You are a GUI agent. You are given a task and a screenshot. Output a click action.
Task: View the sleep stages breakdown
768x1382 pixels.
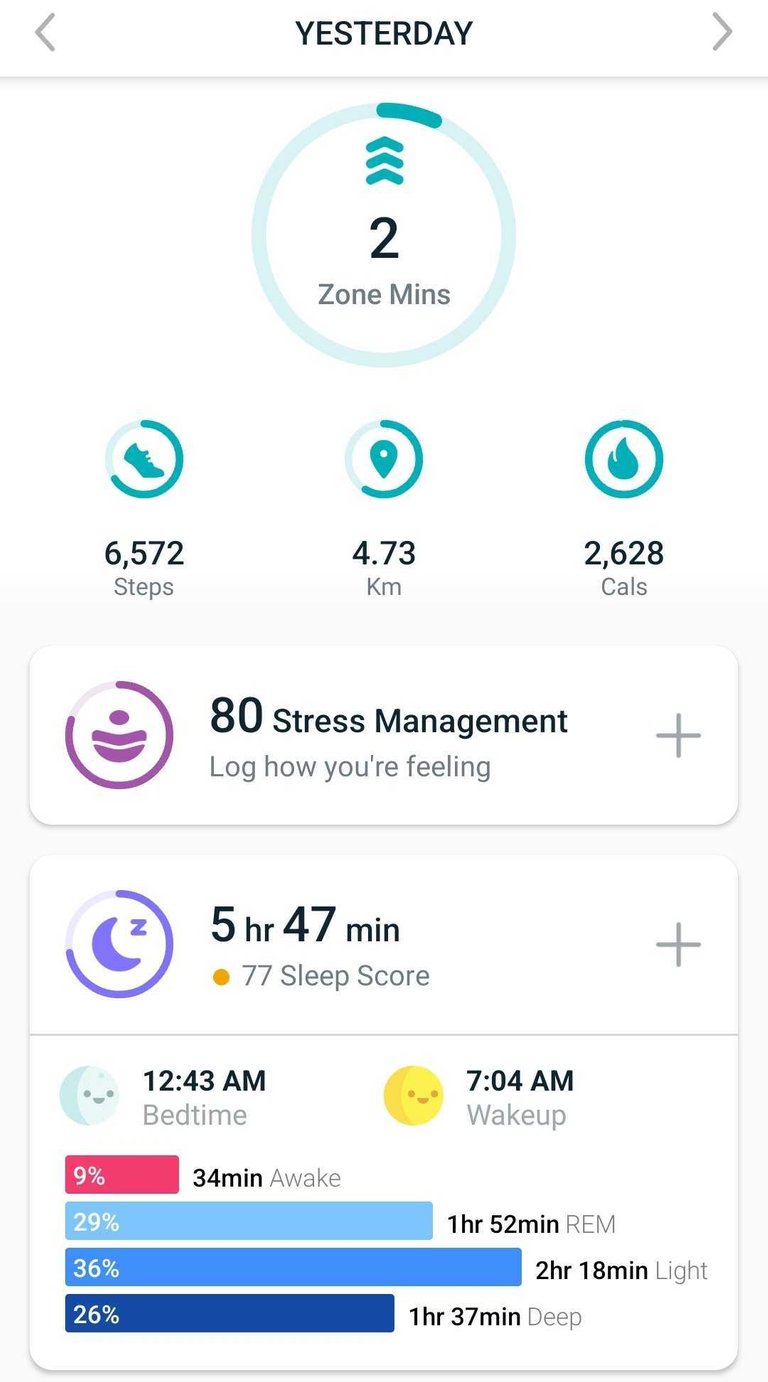384,1244
